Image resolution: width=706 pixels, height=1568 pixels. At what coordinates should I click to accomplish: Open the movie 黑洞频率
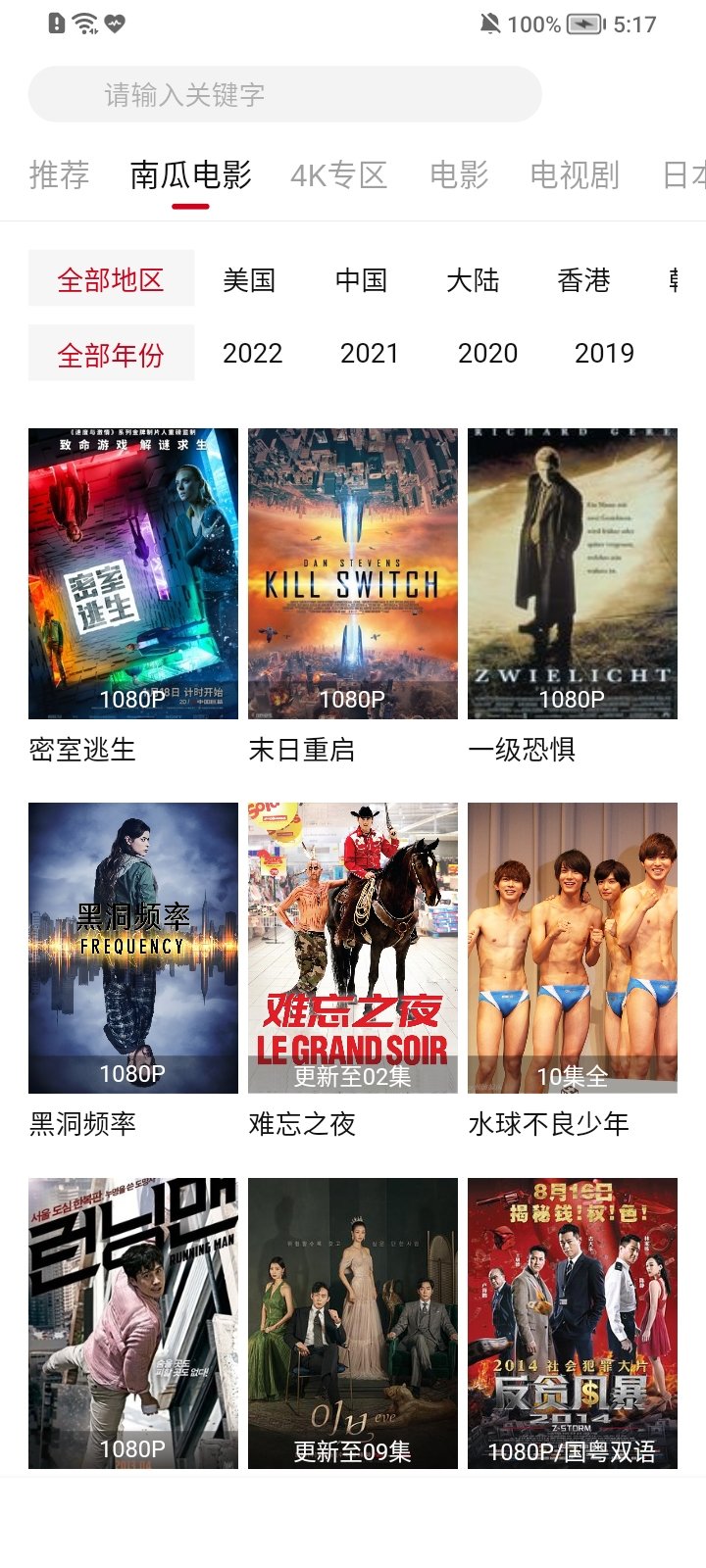133,948
